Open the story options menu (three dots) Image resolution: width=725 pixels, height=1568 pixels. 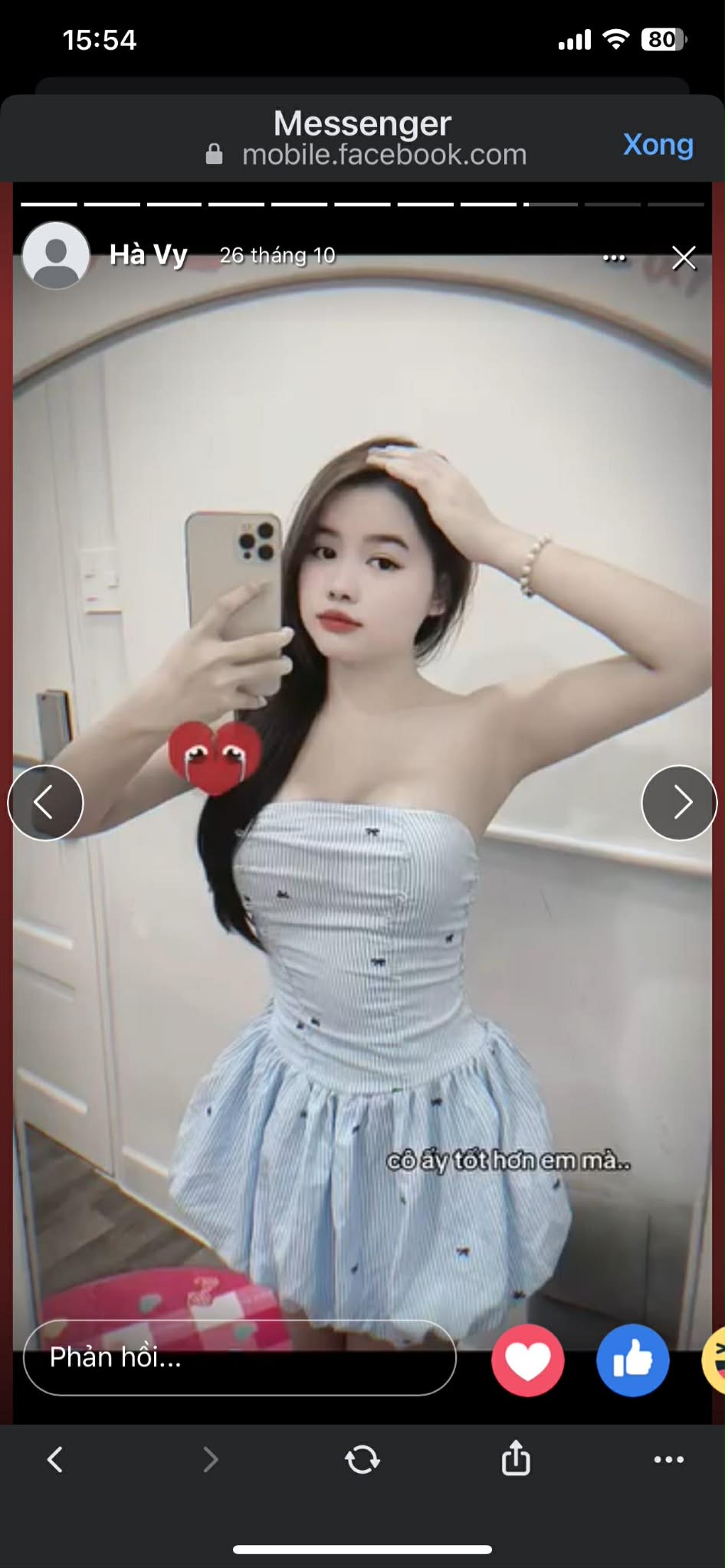[614, 257]
